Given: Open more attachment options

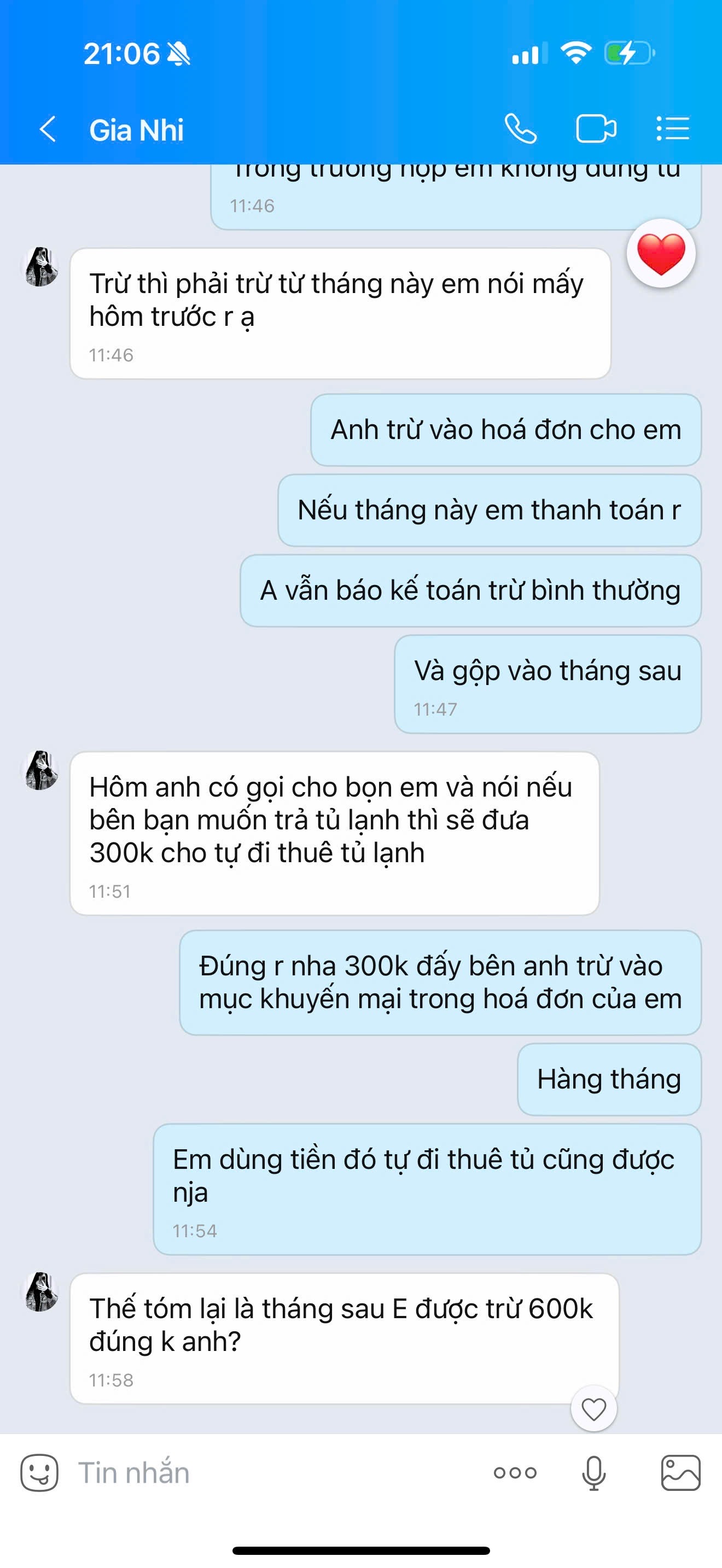Looking at the screenshot, I should click(515, 1473).
